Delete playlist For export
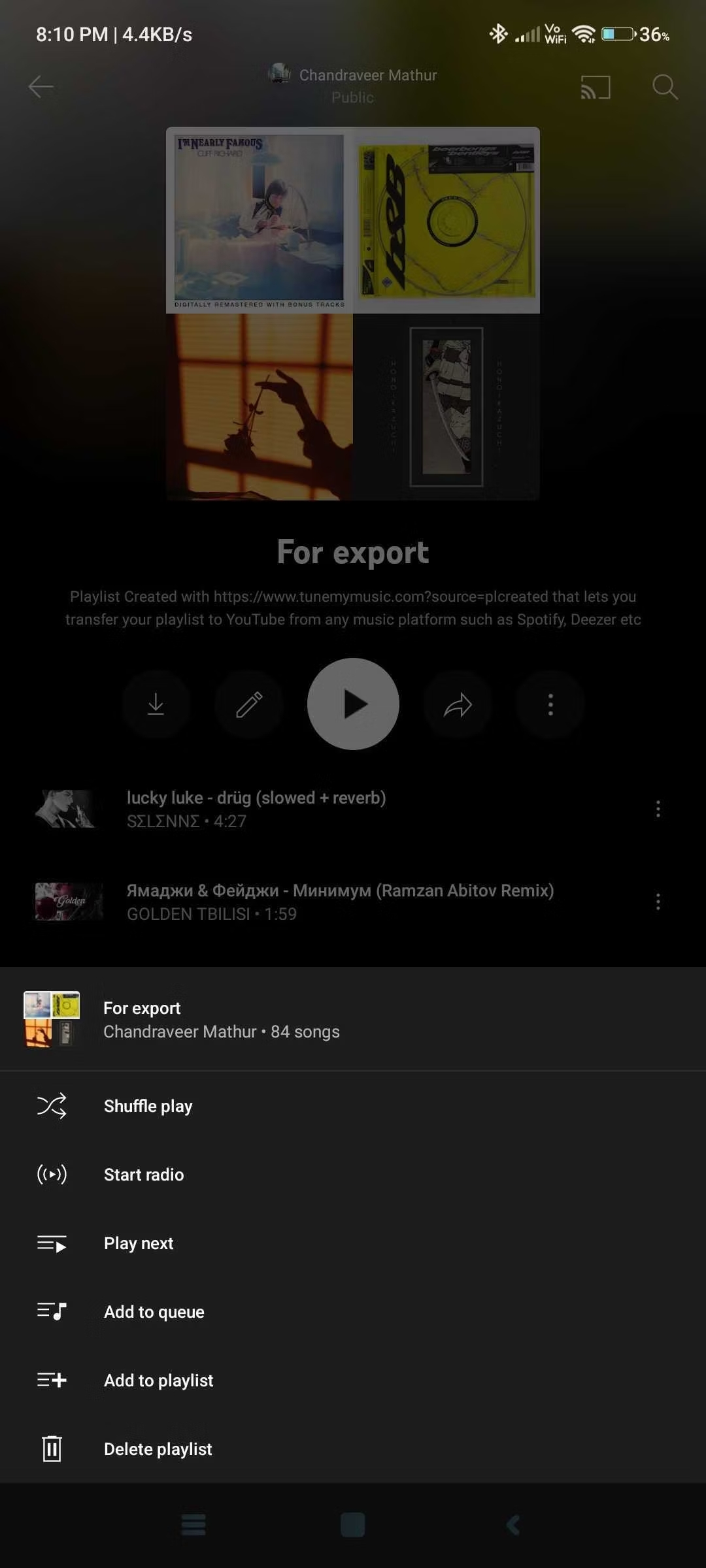This screenshot has width=706, height=1568. tap(158, 1449)
